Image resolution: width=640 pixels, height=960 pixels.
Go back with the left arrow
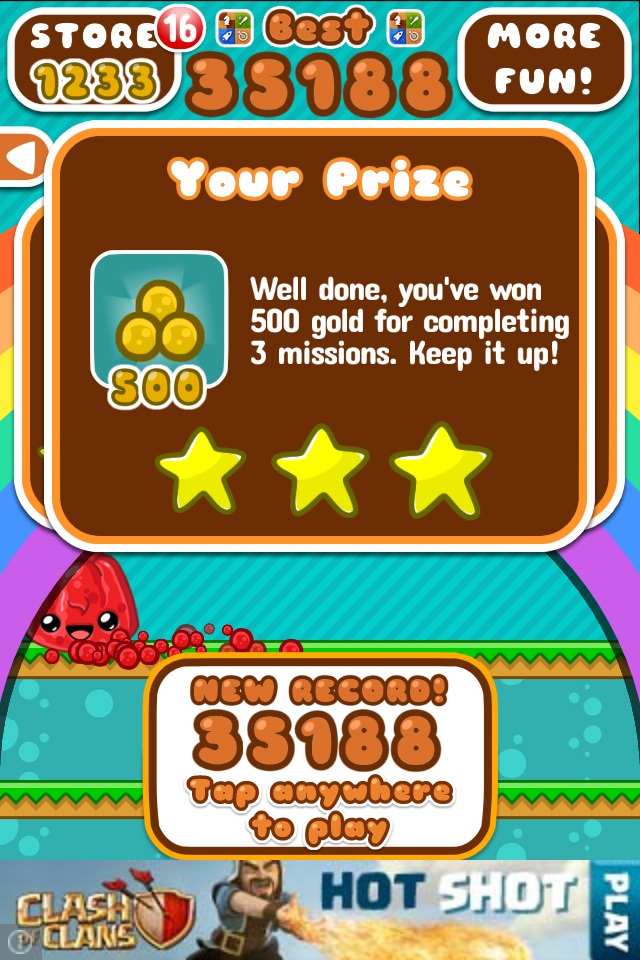tap(22, 157)
